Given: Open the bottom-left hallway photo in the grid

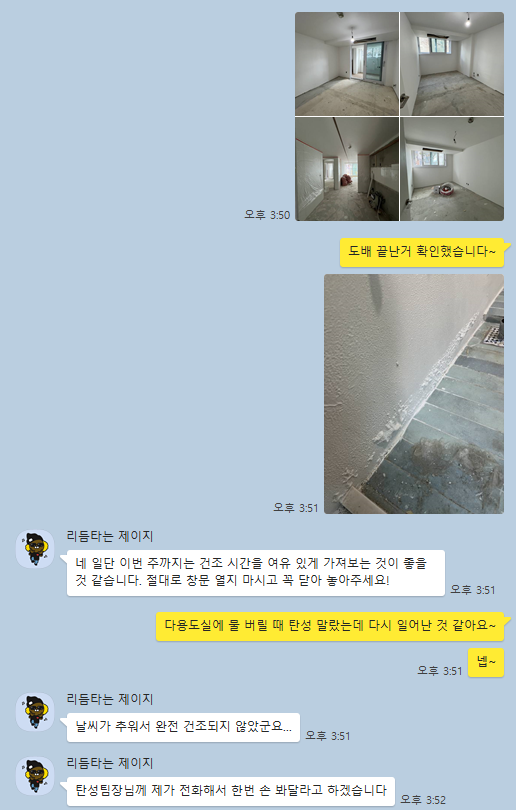Looking at the screenshot, I should tap(347, 169).
